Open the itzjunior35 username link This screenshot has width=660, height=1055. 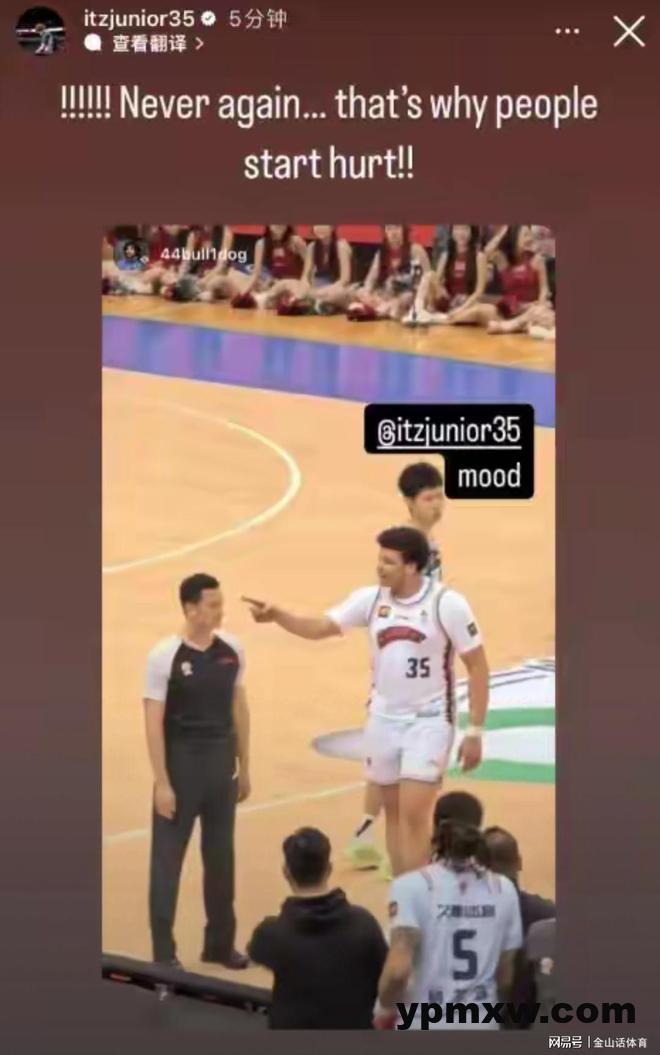(137, 18)
